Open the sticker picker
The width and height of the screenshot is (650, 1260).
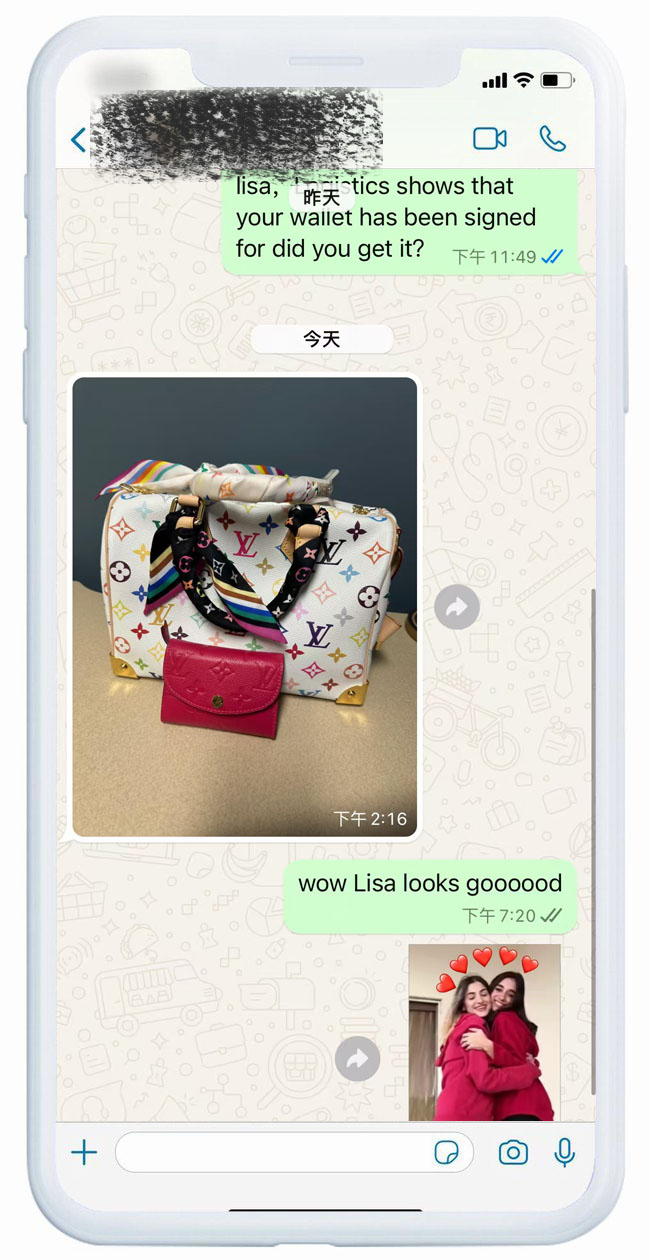447,1153
